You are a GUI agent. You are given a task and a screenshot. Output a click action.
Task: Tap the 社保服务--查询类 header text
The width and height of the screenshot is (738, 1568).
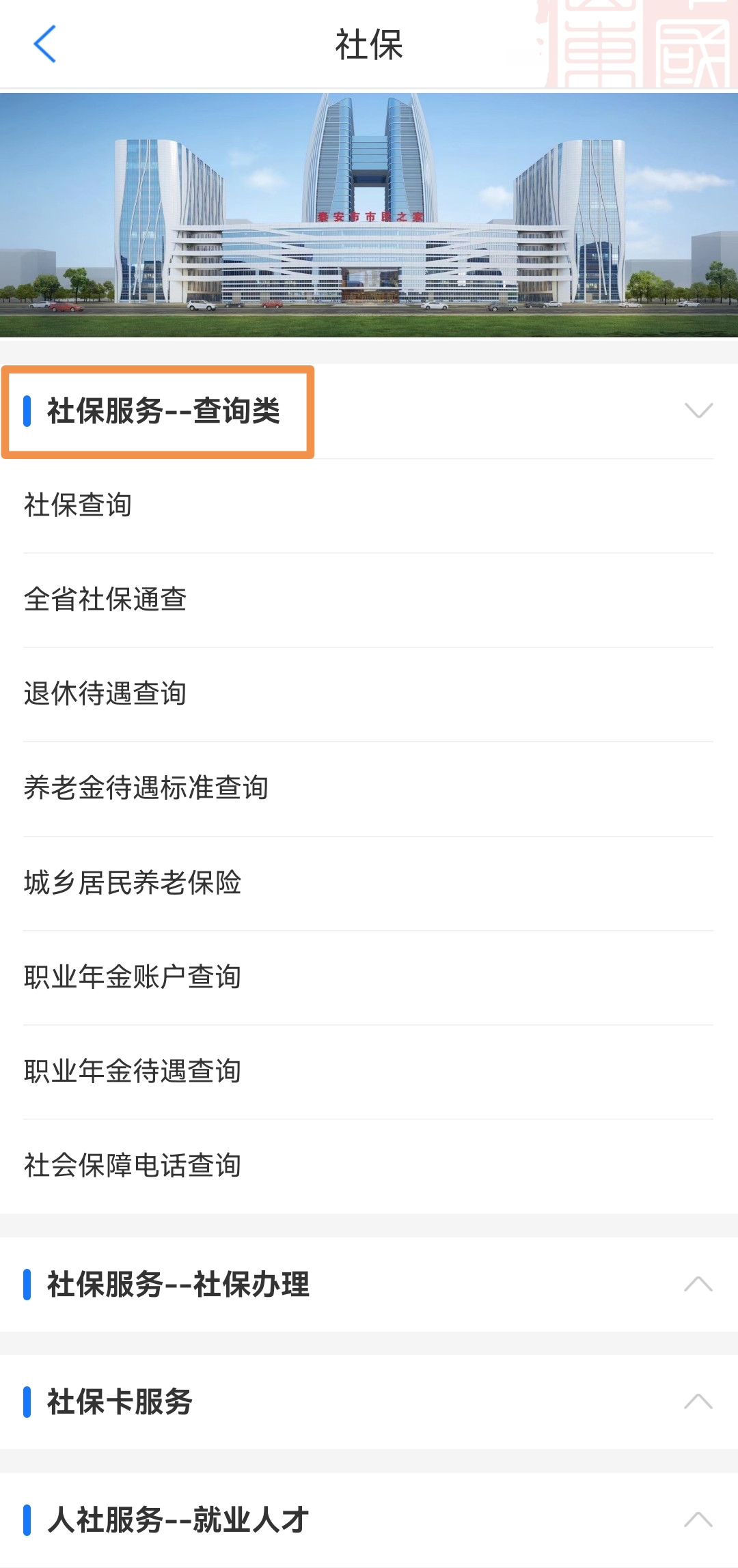(x=164, y=411)
